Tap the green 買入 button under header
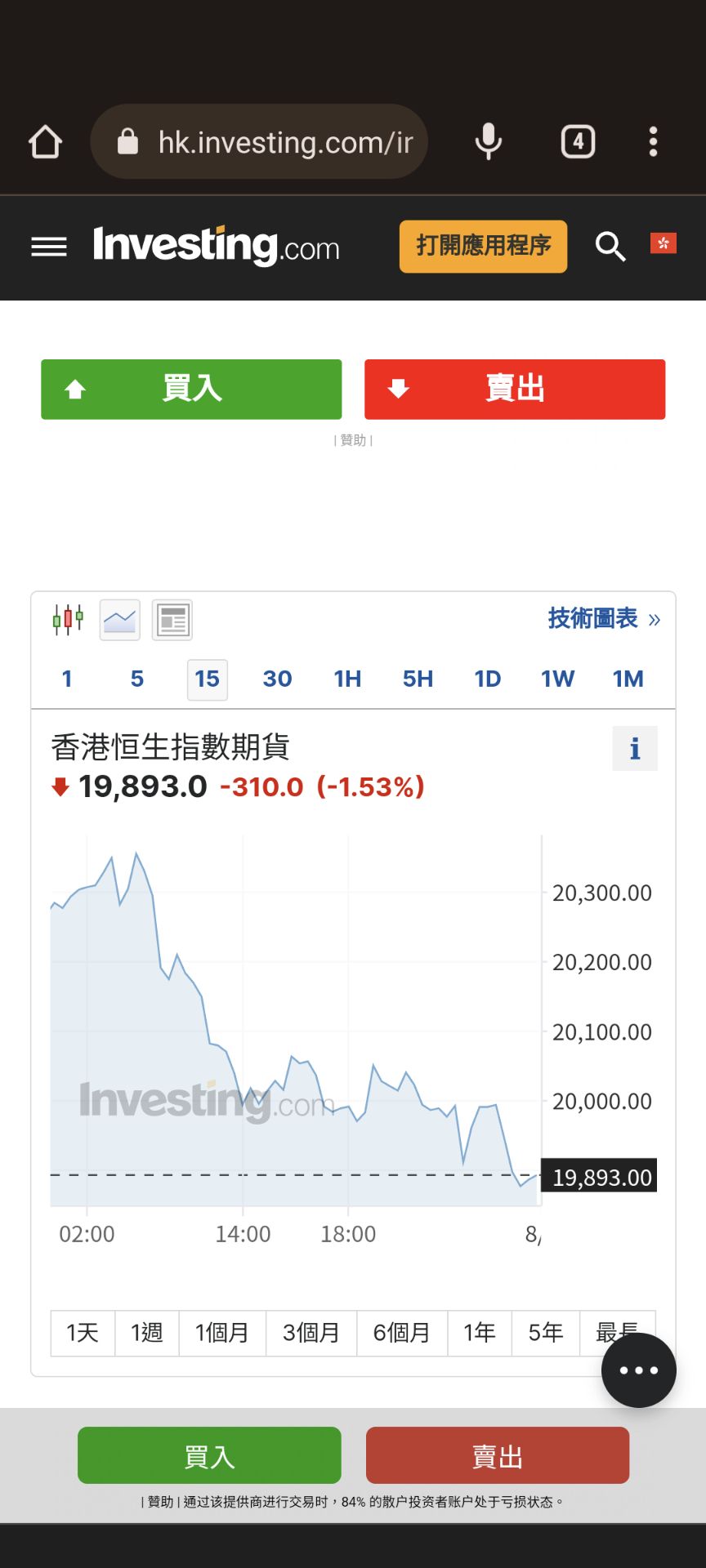 pos(191,390)
